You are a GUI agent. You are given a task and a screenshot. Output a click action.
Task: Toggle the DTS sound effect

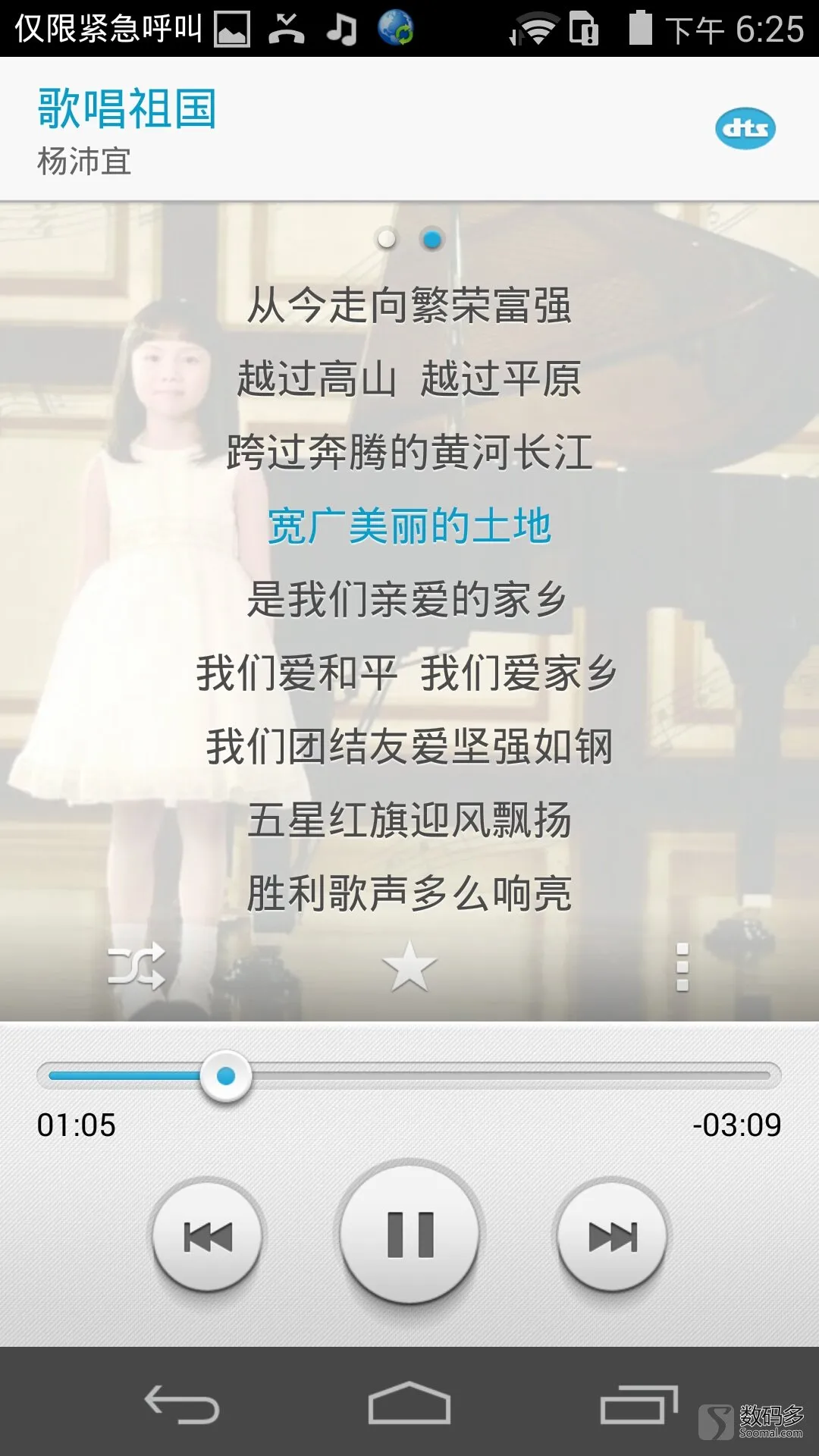point(745,128)
